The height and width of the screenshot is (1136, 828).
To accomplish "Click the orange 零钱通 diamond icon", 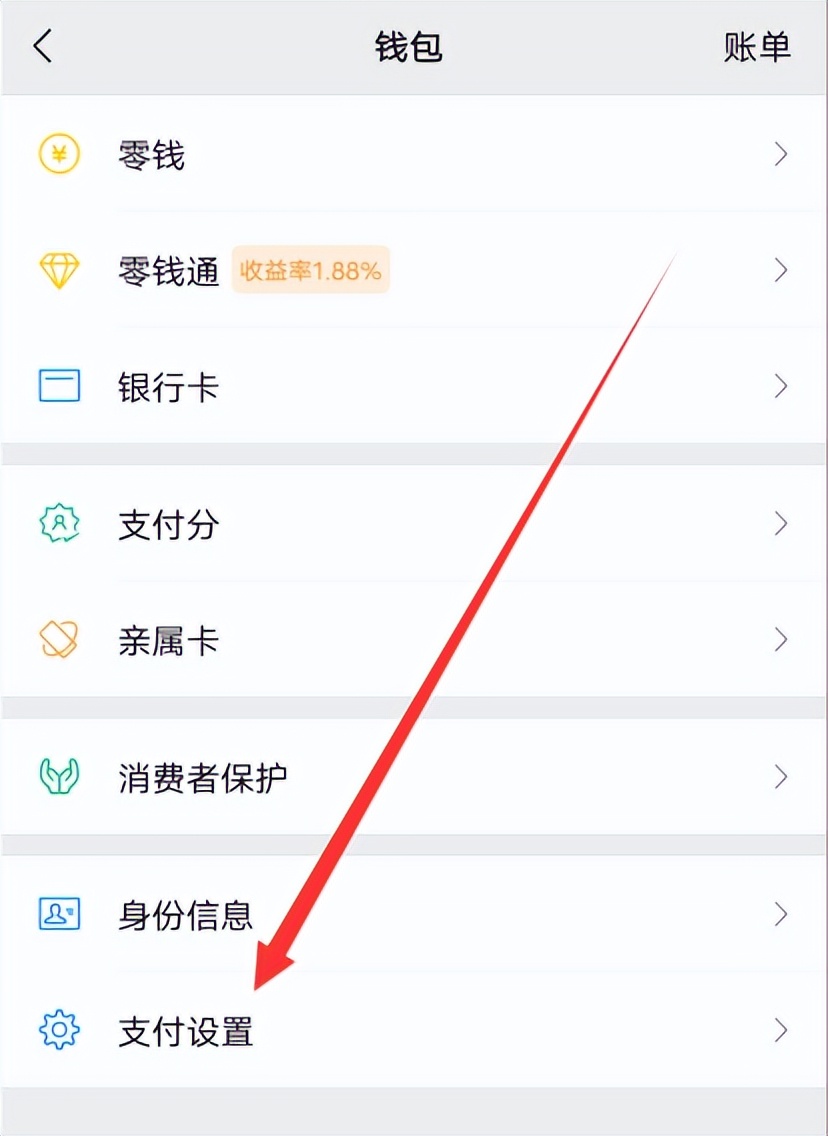I will point(60,270).
